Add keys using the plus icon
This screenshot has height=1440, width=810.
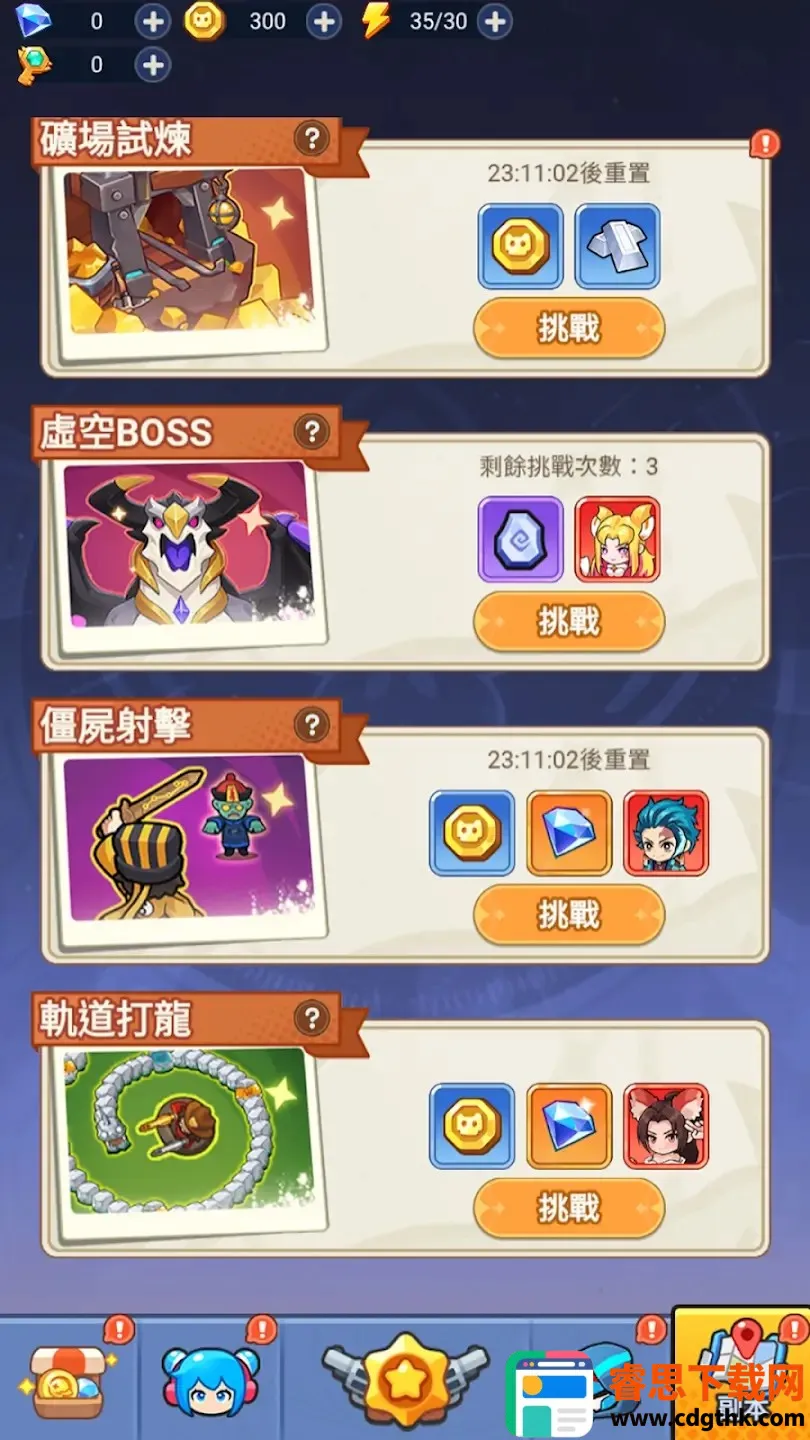[152, 65]
